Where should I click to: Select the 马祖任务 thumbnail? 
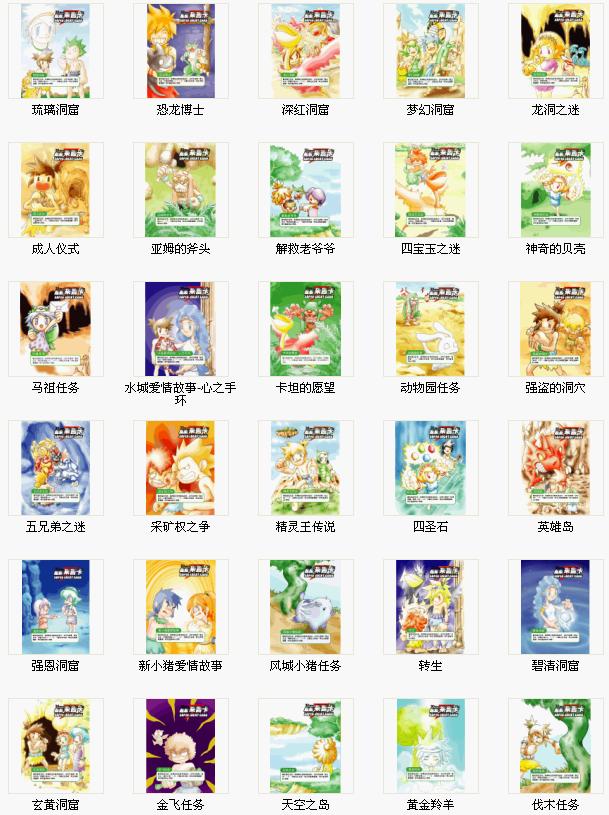[55, 329]
